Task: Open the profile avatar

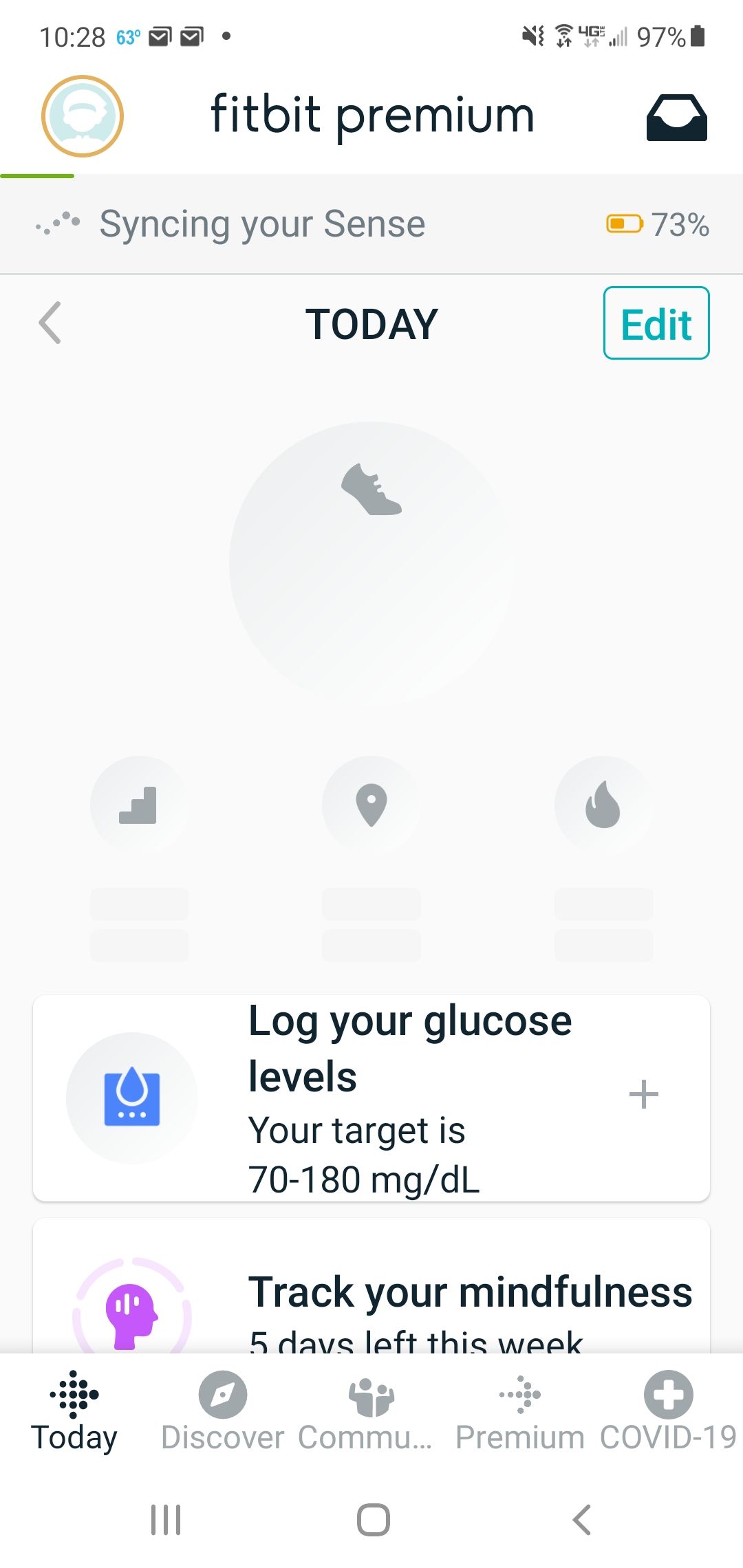Action: (x=83, y=116)
